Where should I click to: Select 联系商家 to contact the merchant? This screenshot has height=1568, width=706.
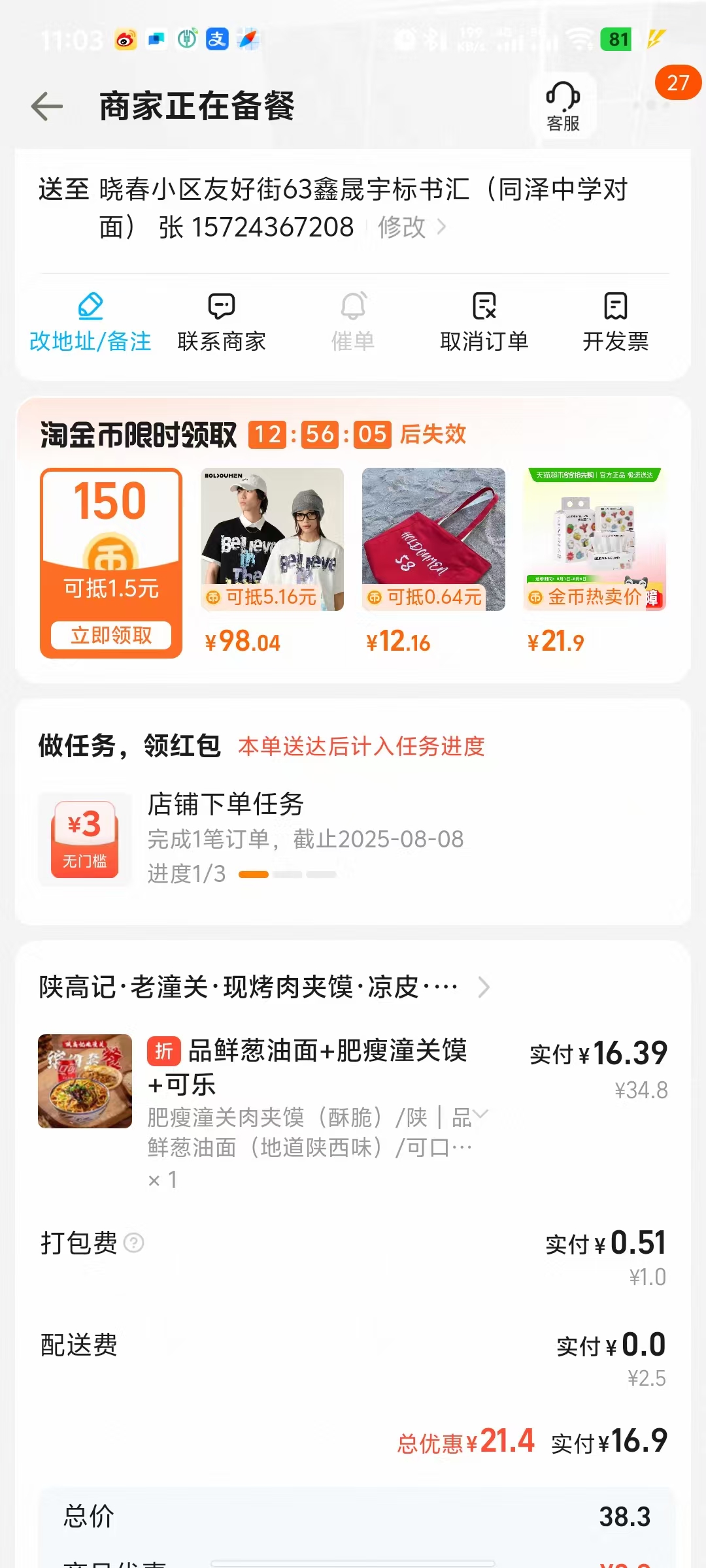coord(221,323)
